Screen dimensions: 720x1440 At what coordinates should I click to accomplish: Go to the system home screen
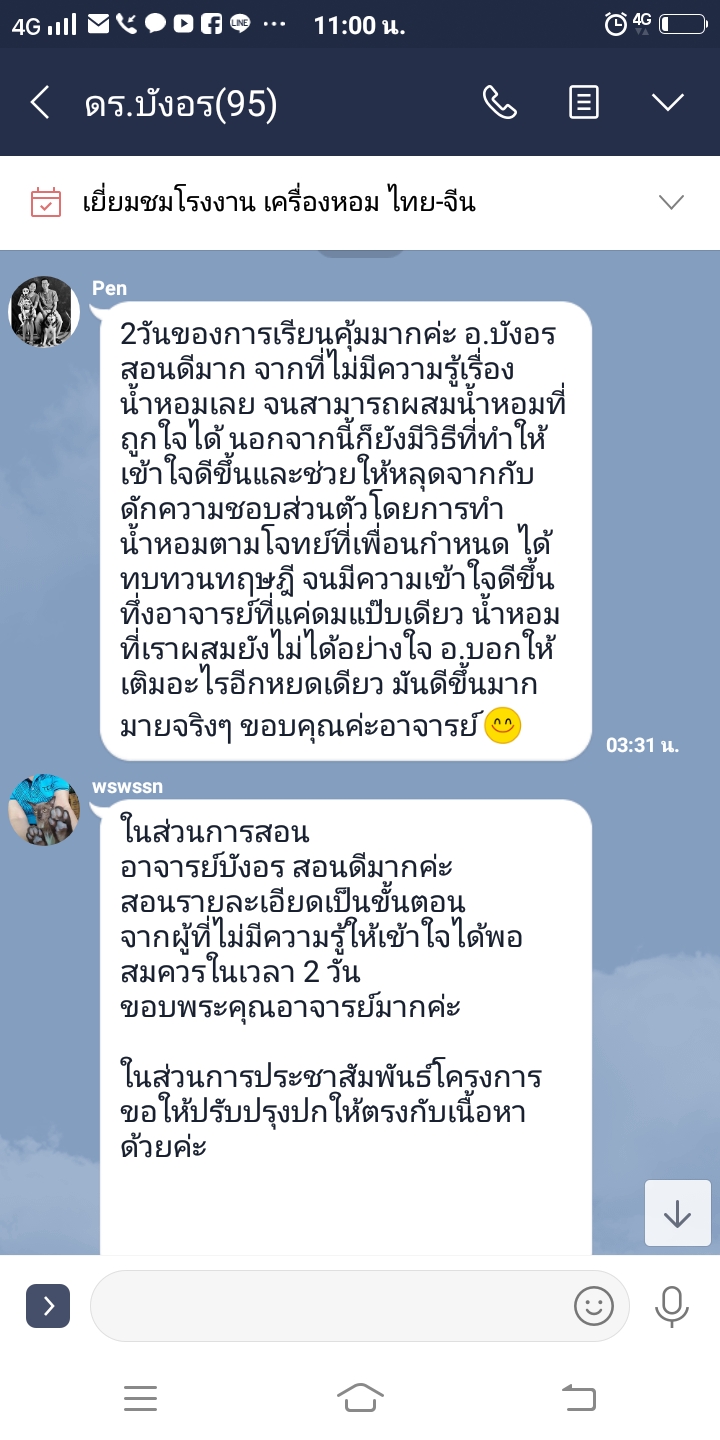pos(360,1397)
